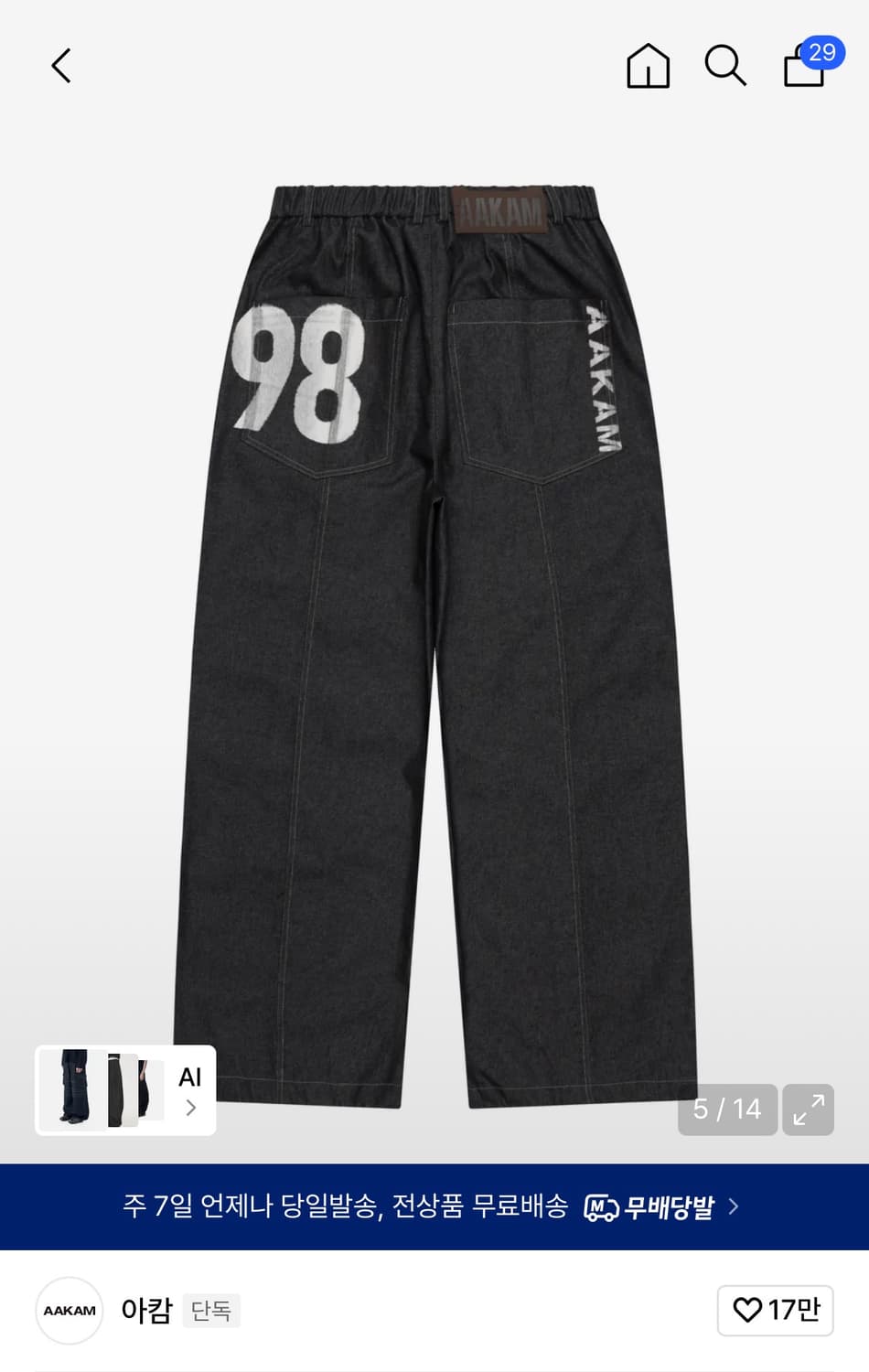Tap the 5/14 image counter
Image resolution: width=869 pixels, height=1372 pixels.
click(x=727, y=1109)
